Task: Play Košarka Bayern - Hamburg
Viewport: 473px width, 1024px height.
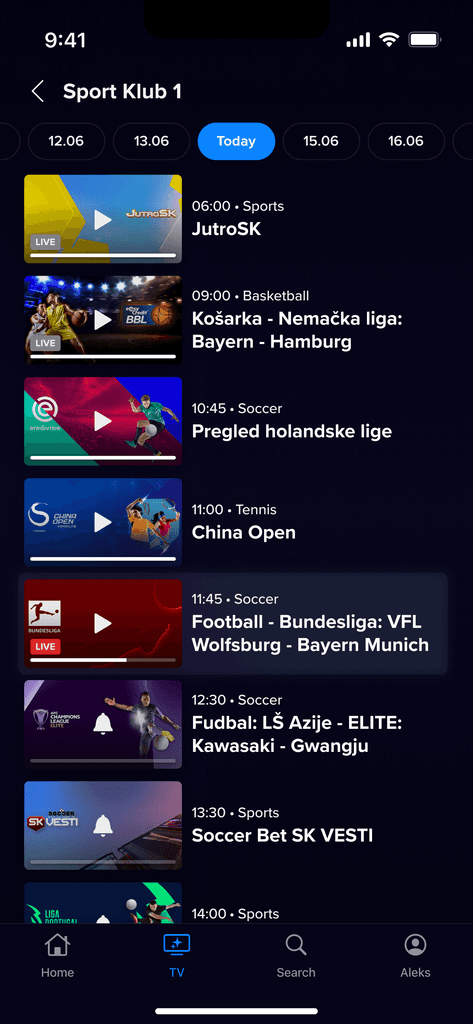Action: [103, 320]
